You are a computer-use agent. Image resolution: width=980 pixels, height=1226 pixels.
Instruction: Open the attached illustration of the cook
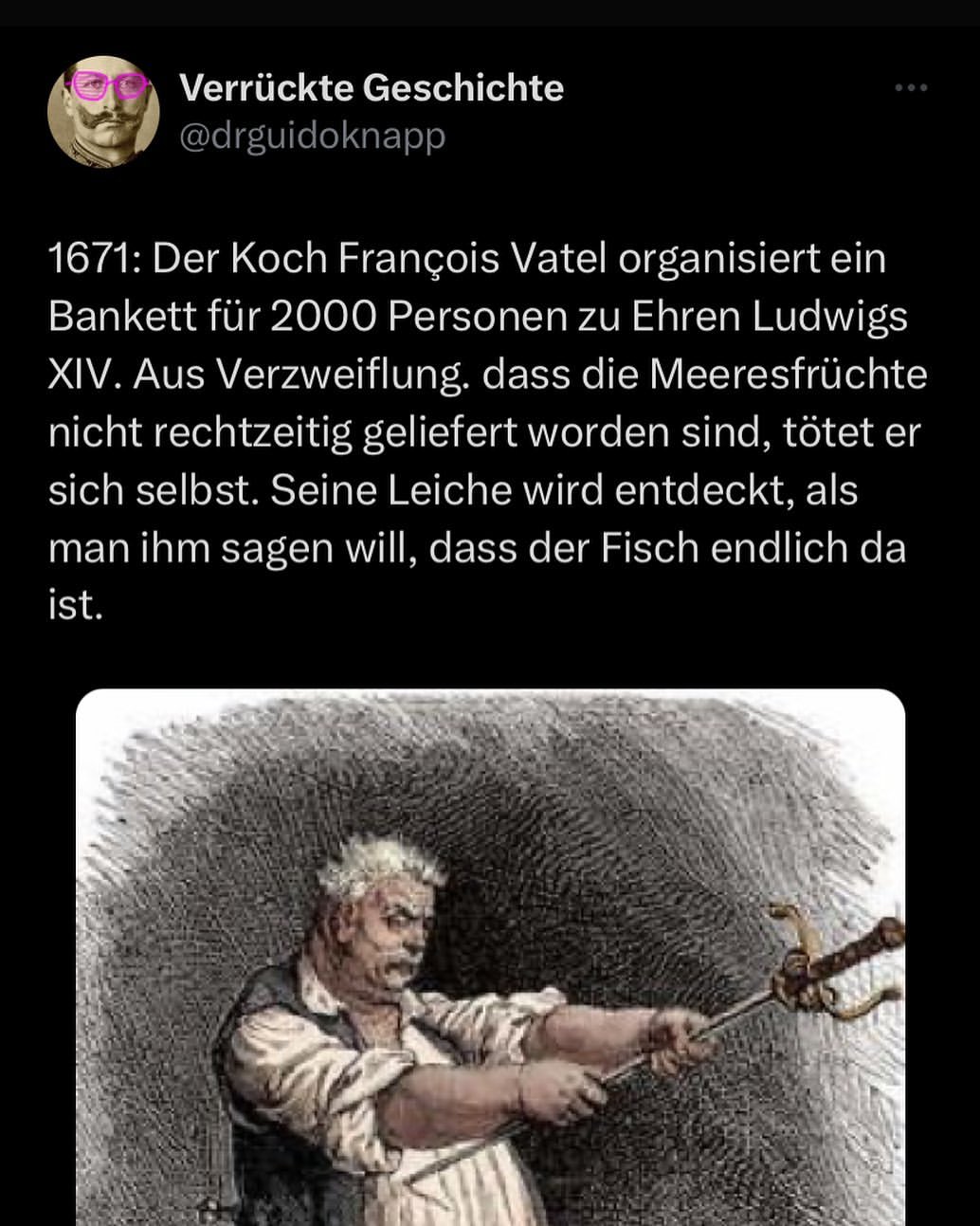[x=490, y=958]
